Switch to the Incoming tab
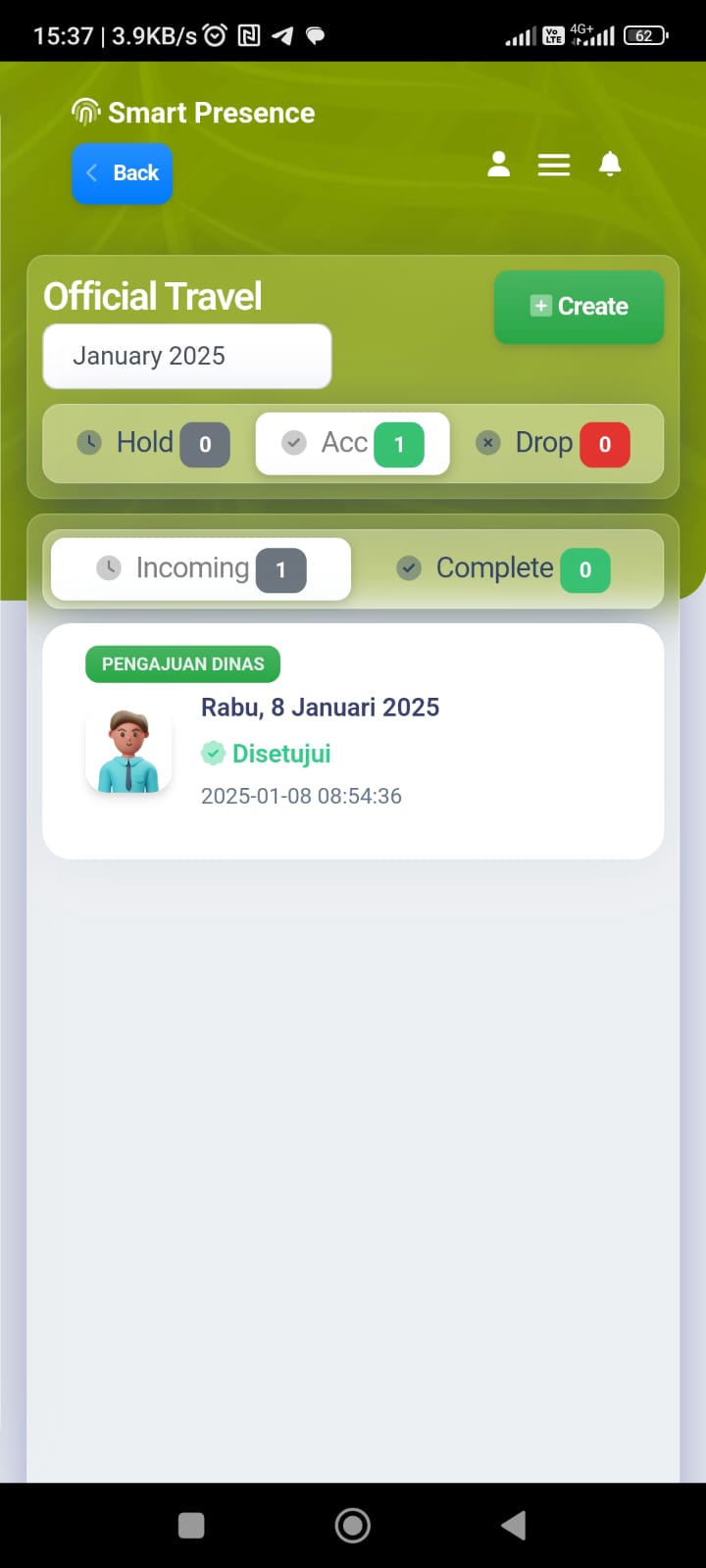The width and height of the screenshot is (706, 1568). 201,569
